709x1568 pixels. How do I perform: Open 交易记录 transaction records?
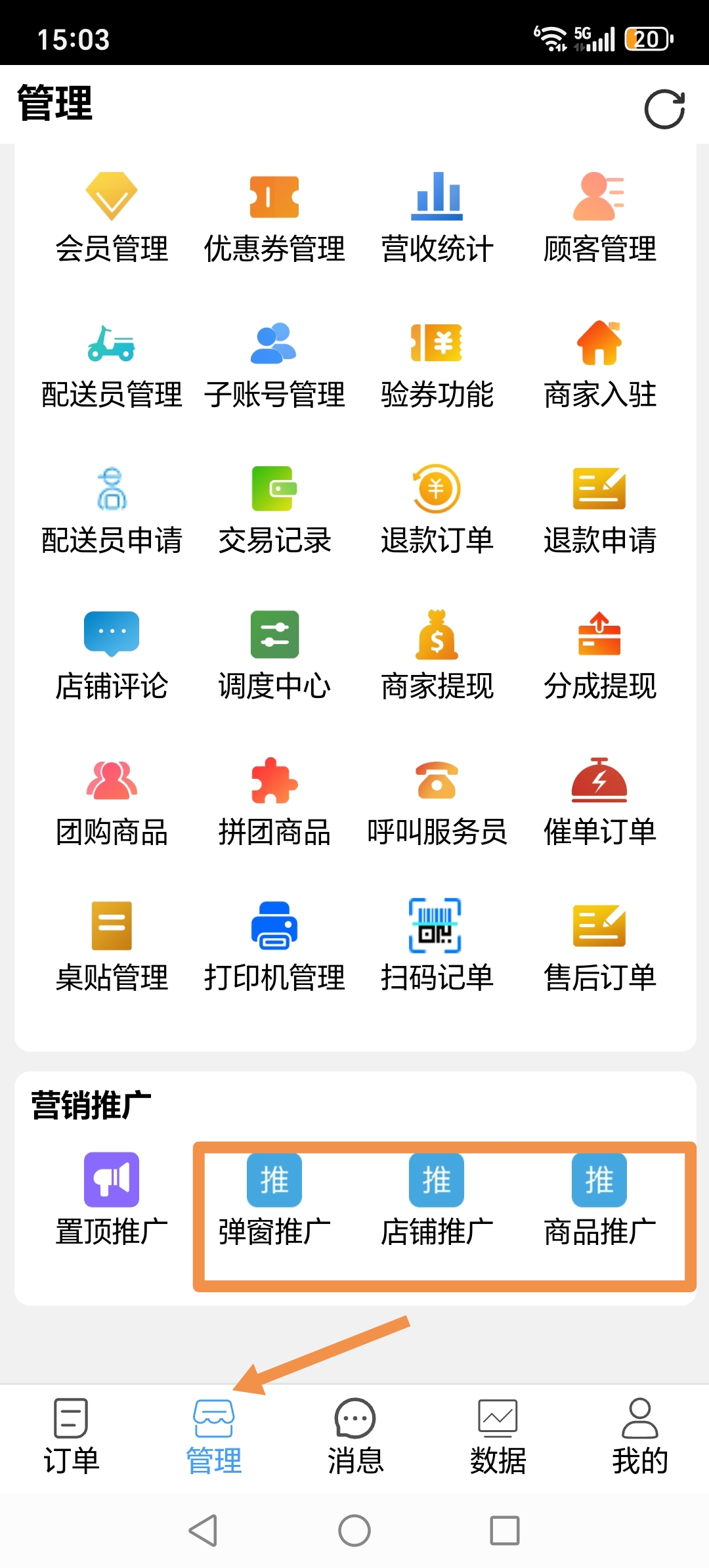[x=274, y=510]
